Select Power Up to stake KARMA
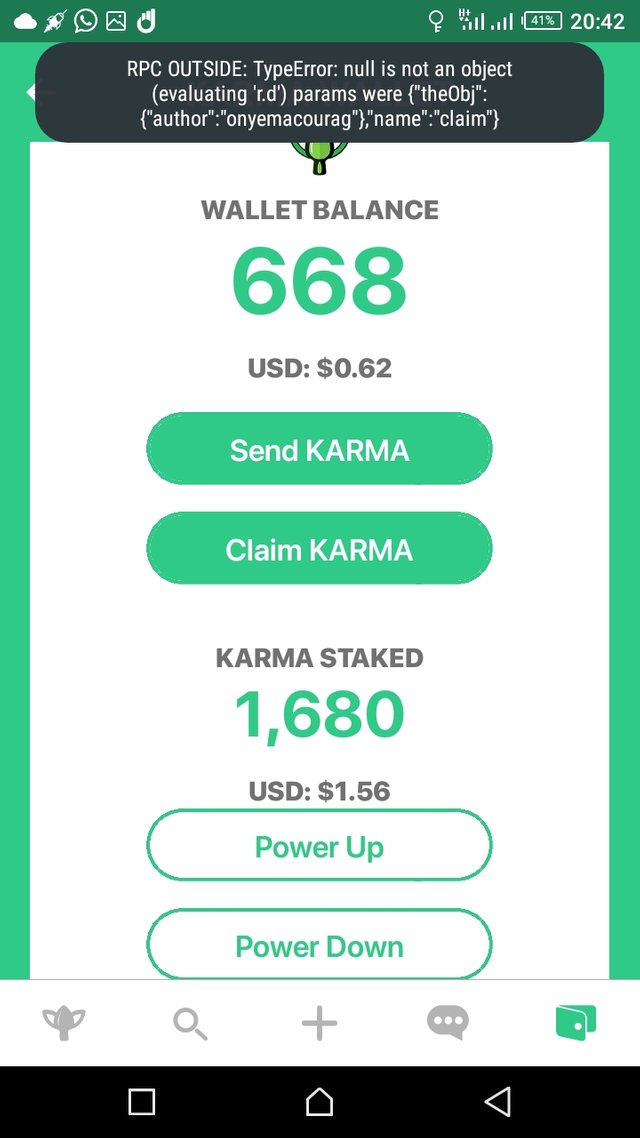 pos(319,846)
